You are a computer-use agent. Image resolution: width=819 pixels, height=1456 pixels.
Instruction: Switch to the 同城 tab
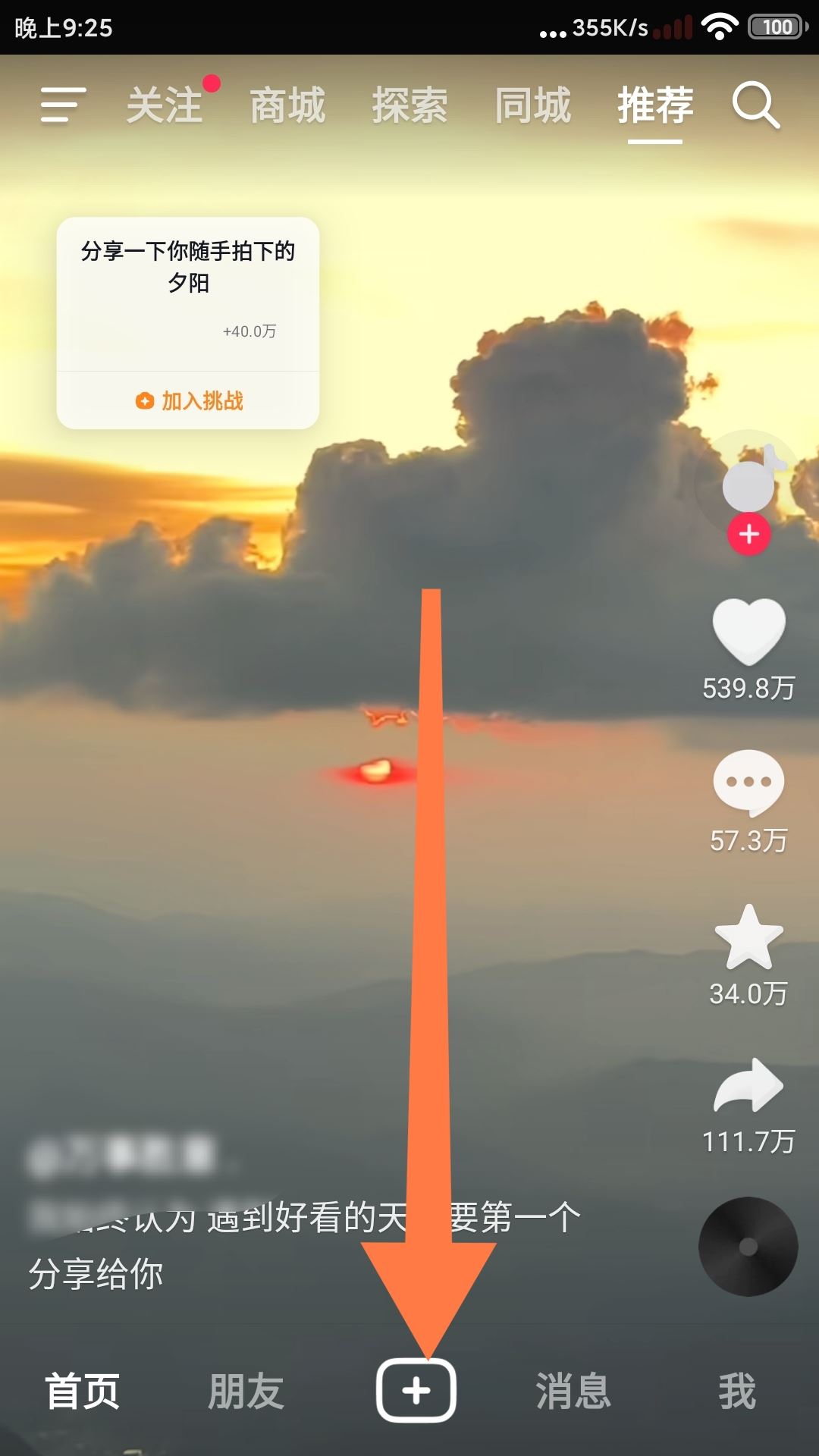[x=532, y=105]
